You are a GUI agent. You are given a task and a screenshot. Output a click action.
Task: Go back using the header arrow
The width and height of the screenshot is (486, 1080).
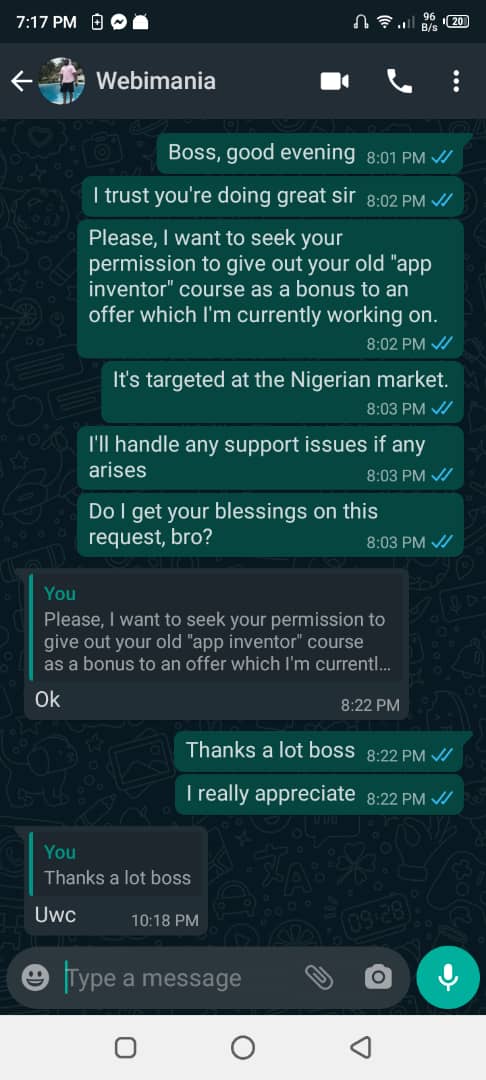pos(21,81)
